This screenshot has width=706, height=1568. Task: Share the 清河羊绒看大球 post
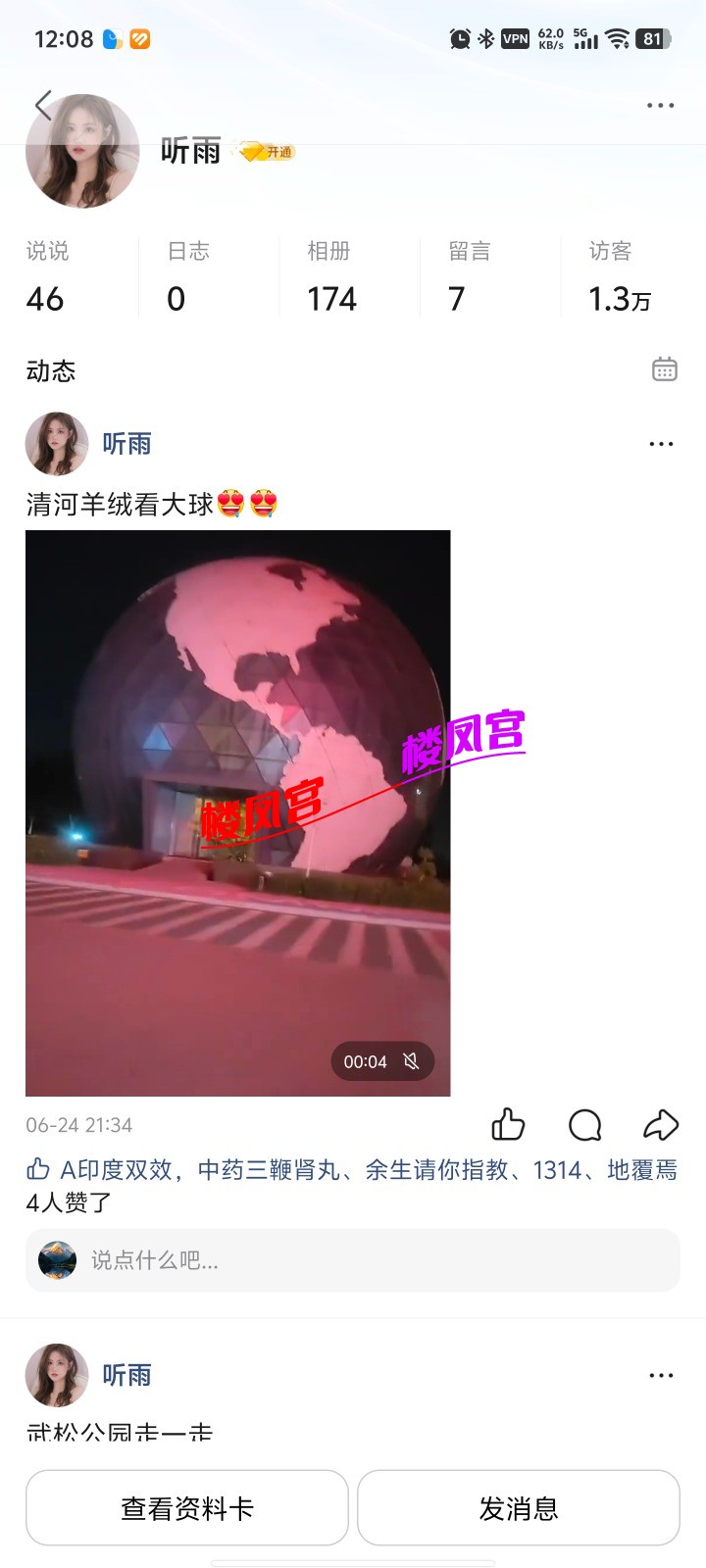(x=660, y=1125)
